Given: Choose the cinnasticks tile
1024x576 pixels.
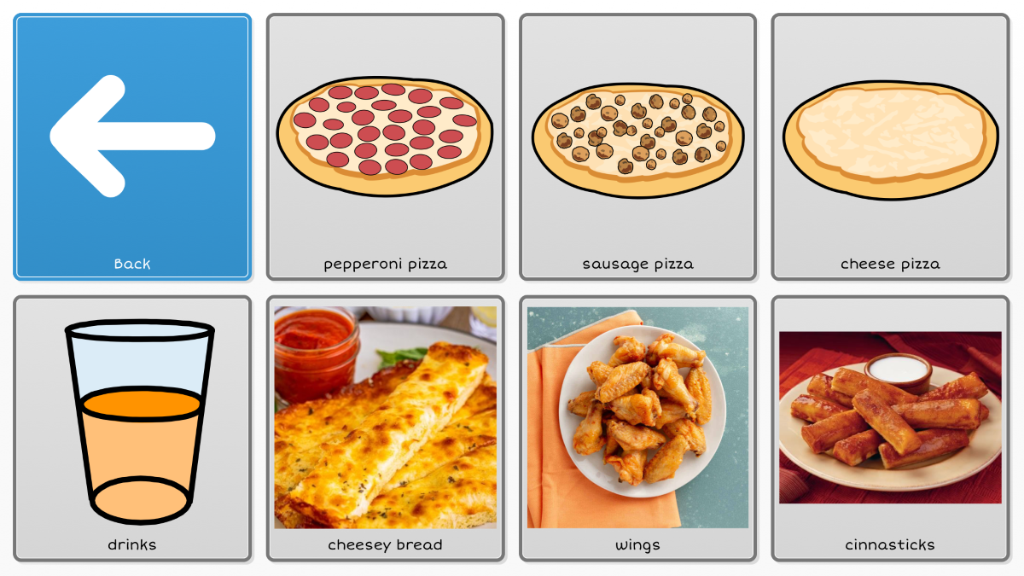Looking at the screenshot, I should [x=890, y=428].
